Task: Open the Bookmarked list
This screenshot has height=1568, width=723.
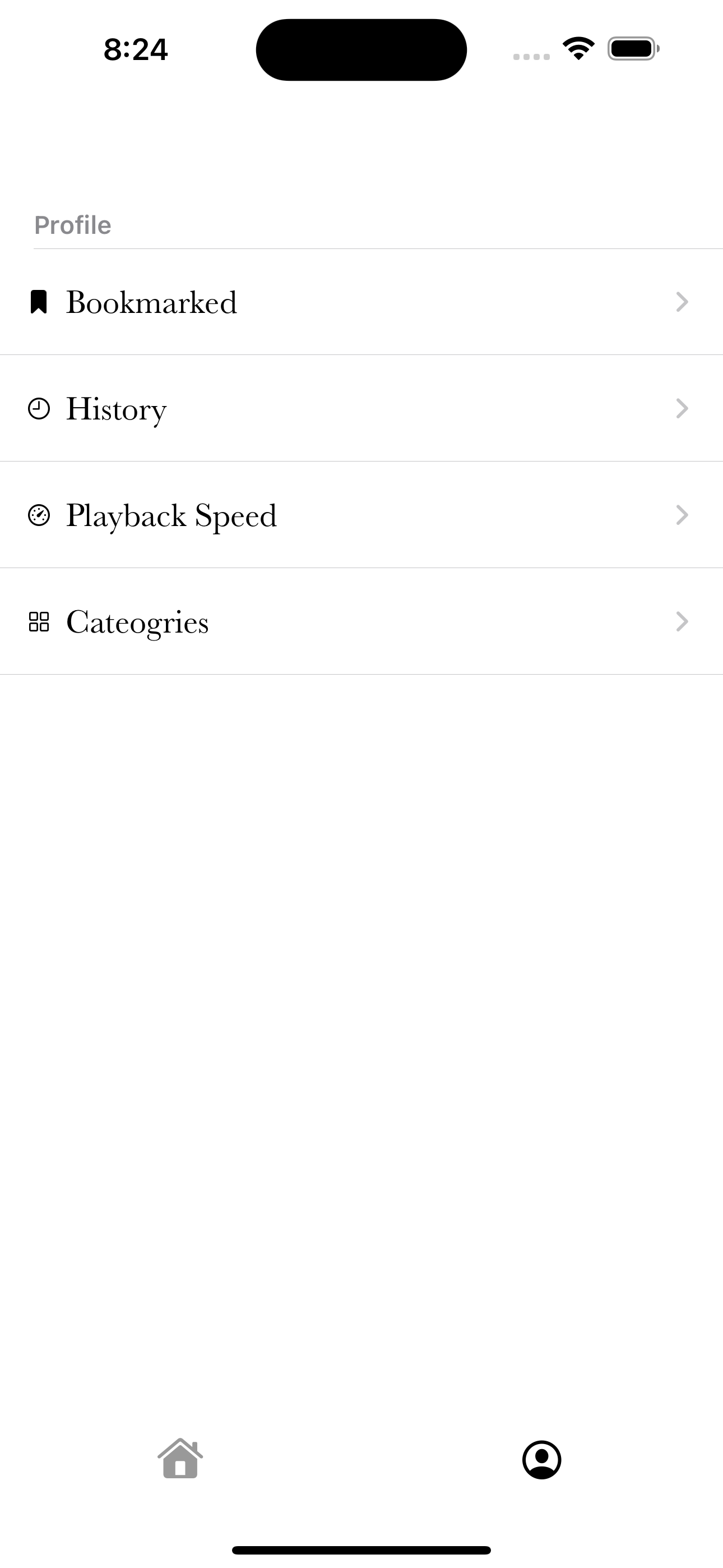Action: point(151,302)
